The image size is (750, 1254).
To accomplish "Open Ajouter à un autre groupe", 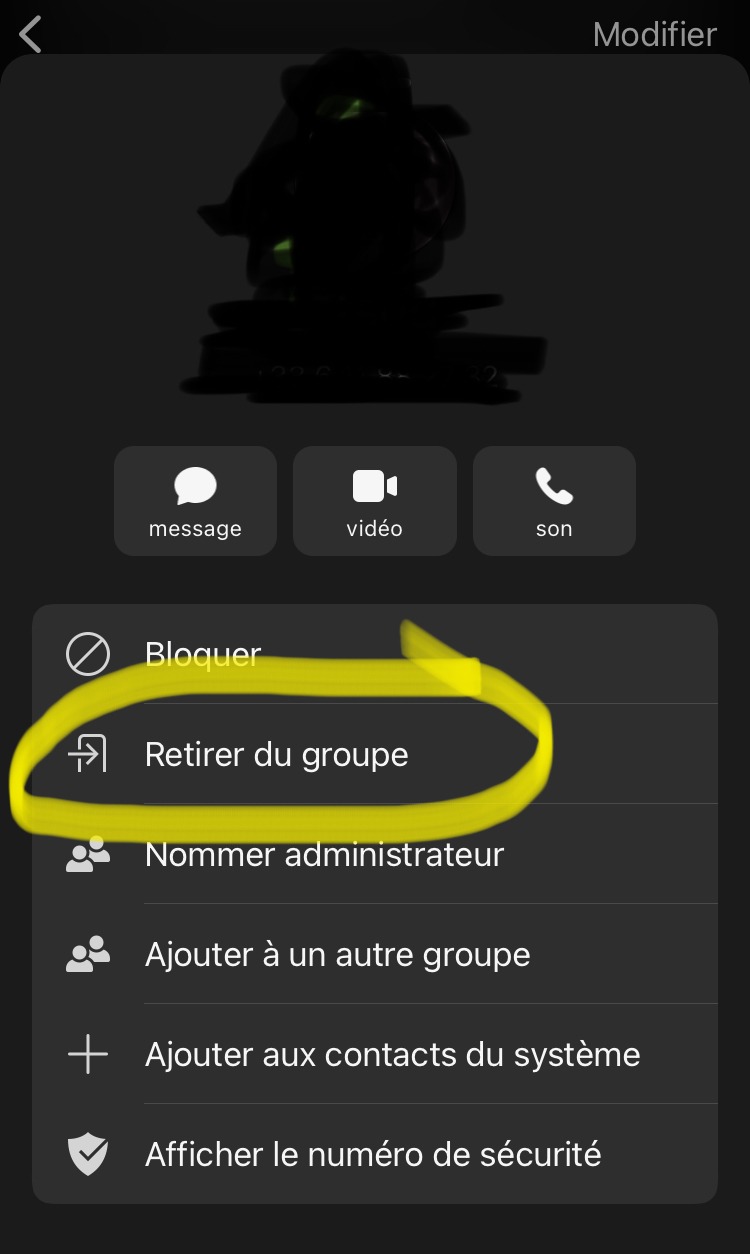I will tap(375, 955).
